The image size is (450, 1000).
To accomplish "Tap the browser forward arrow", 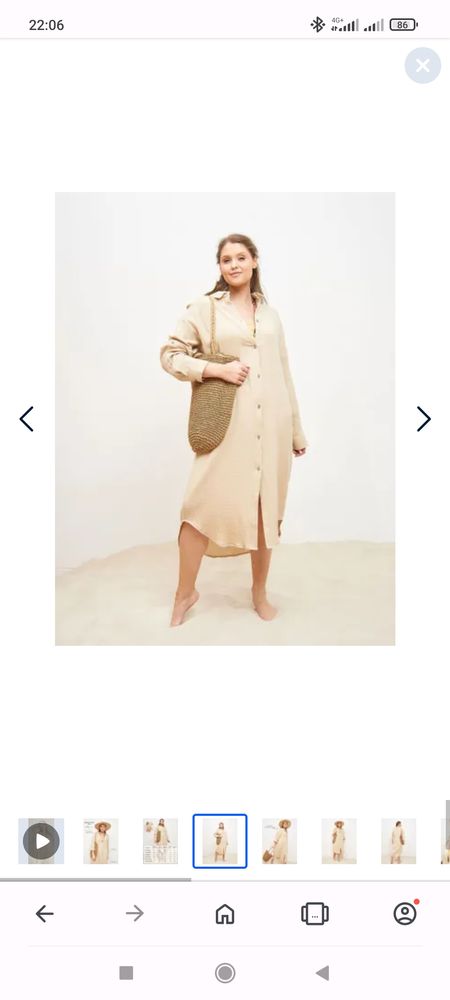I will (x=134, y=914).
